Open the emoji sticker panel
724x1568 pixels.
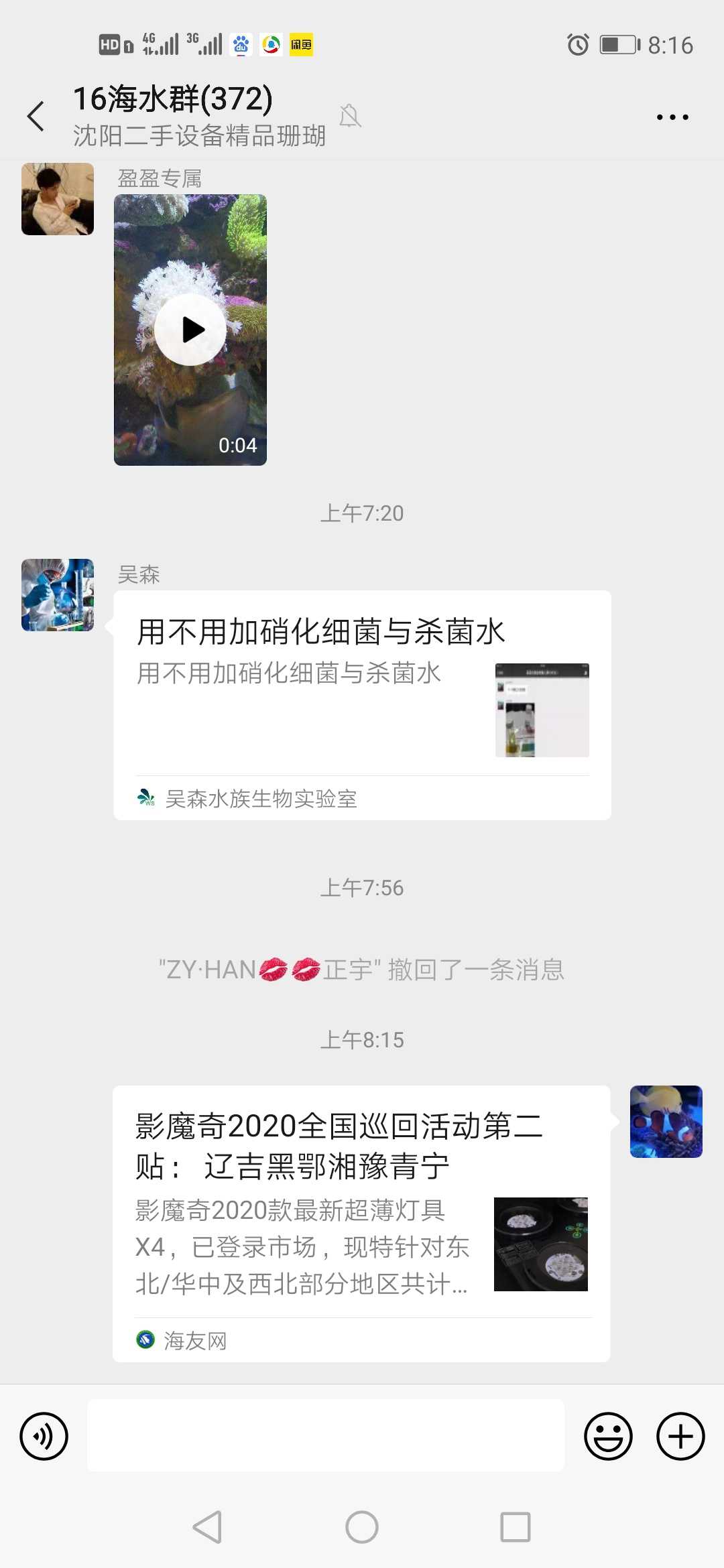608,1436
